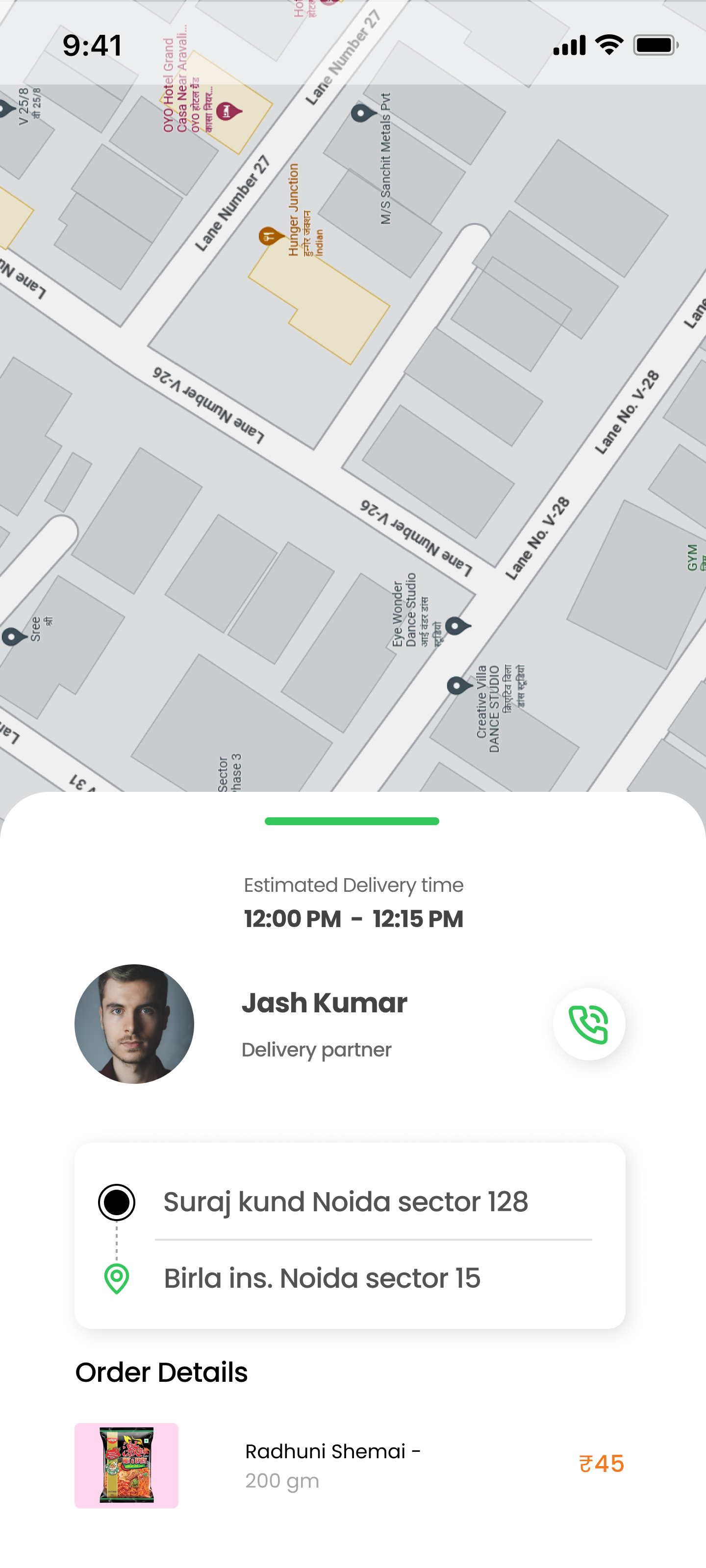Tap the M/S Sanchit Metals map pin
This screenshot has width=706, height=1568.
click(362, 113)
